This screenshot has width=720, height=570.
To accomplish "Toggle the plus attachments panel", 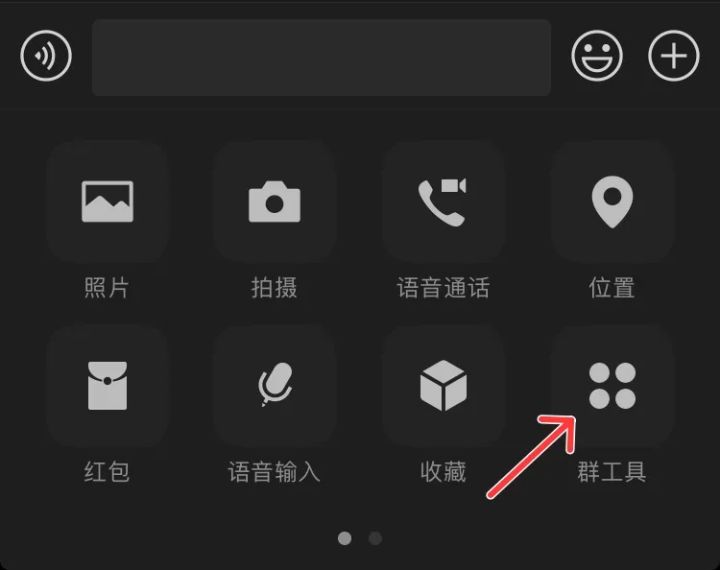I will click(x=674, y=56).
